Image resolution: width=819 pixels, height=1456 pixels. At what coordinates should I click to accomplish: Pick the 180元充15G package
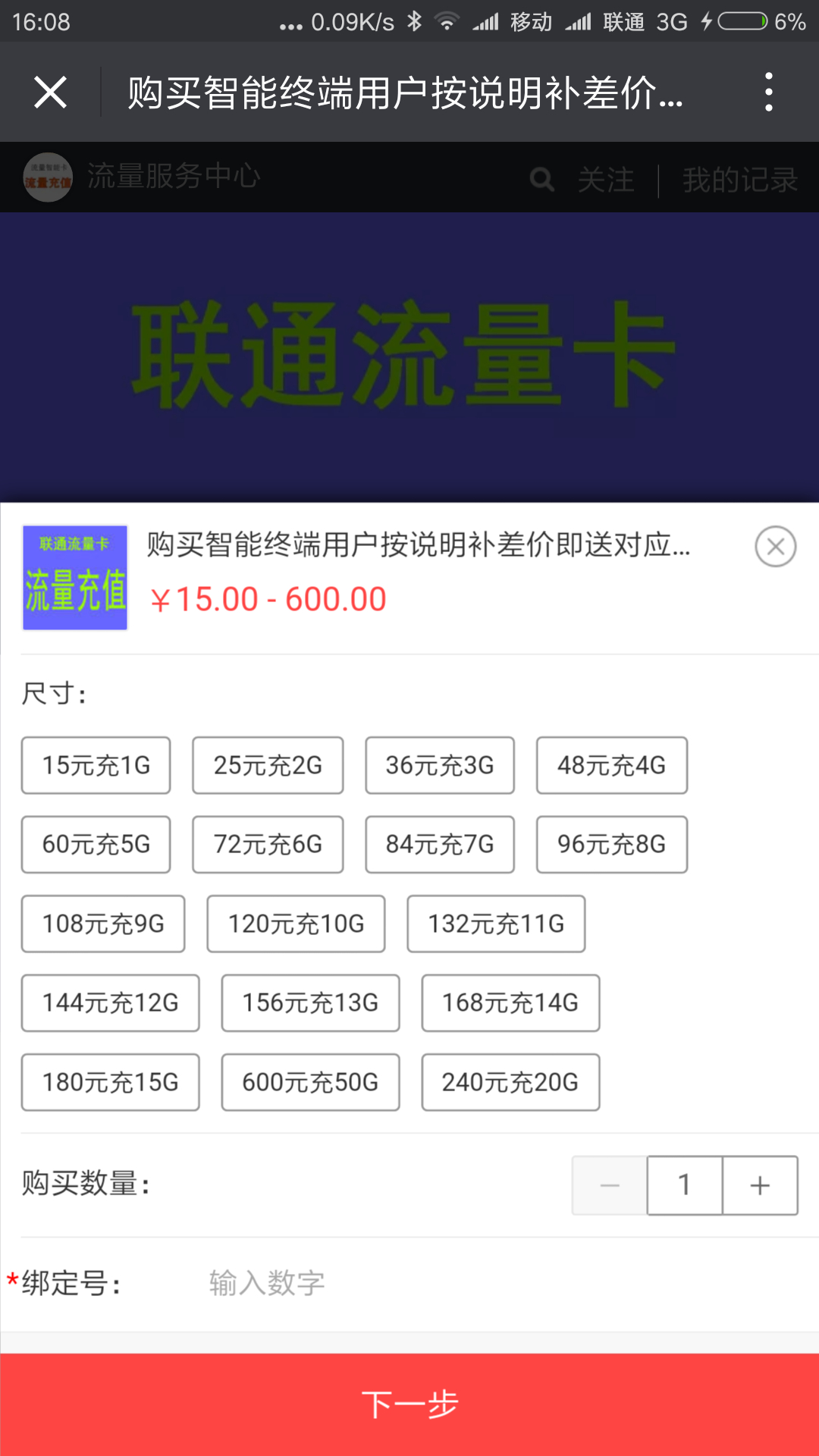click(111, 1082)
